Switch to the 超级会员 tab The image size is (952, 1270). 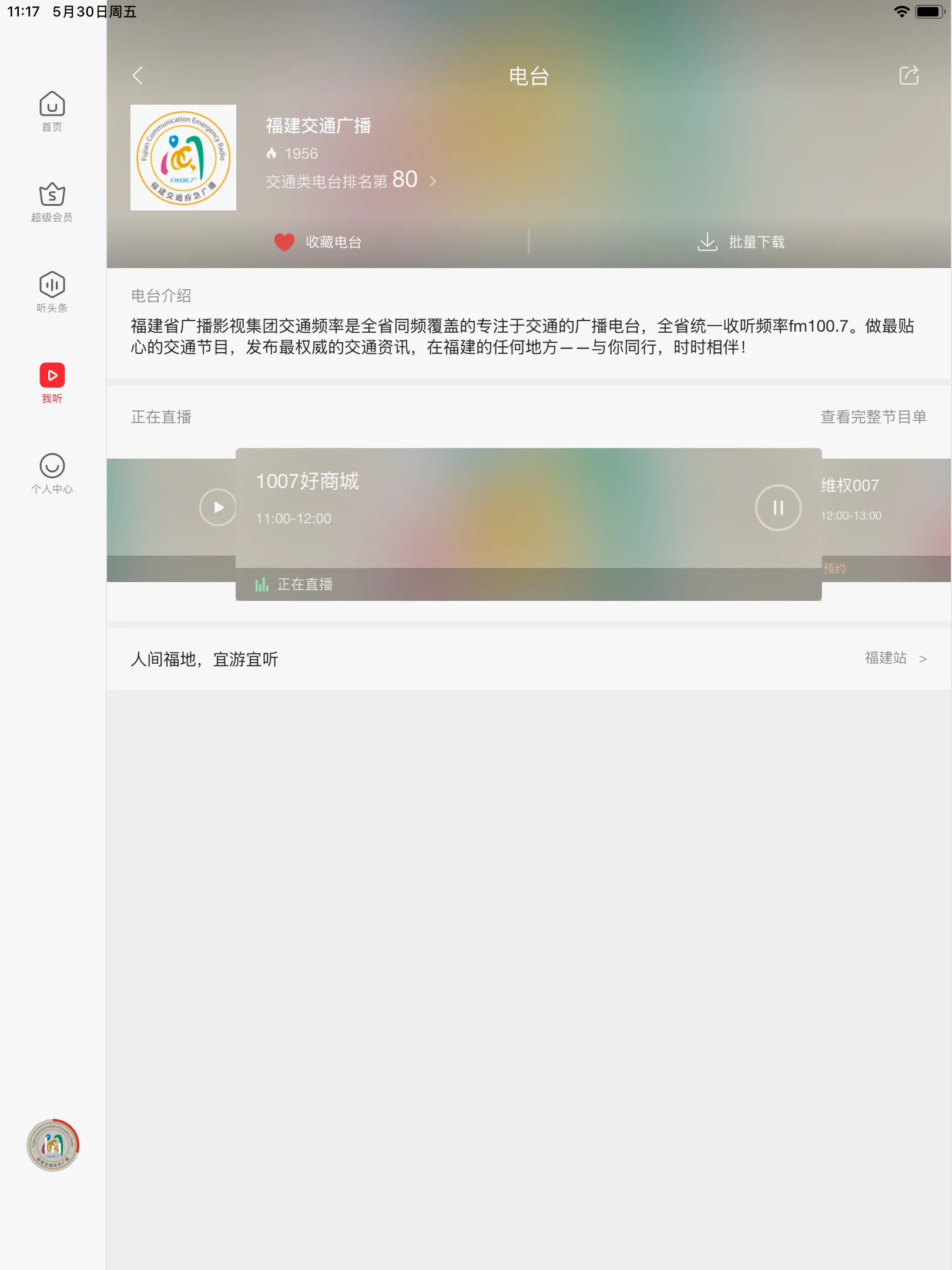tap(52, 202)
